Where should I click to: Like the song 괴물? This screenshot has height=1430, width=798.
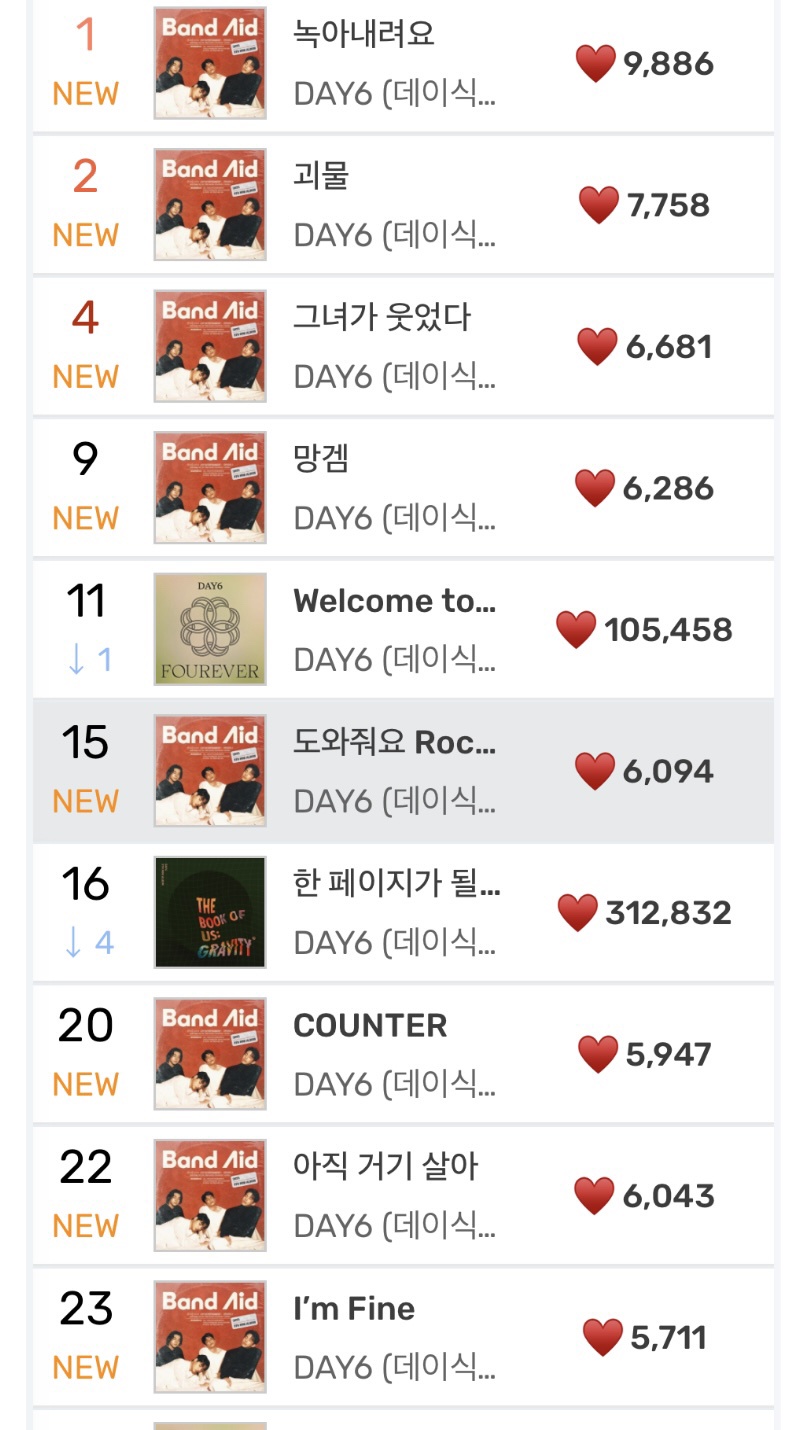tap(599, 205)
